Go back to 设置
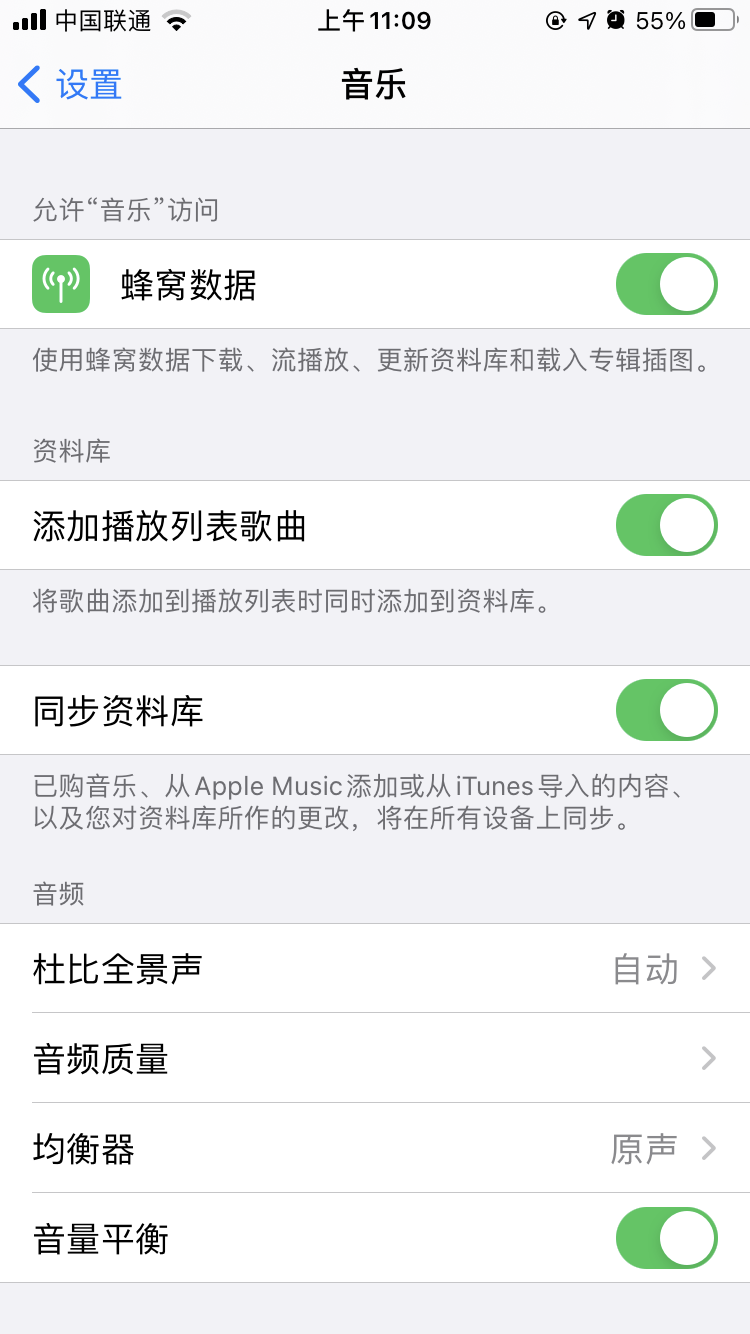The width and height of the screenshot is (750, 1334). (x=70, y=85)
